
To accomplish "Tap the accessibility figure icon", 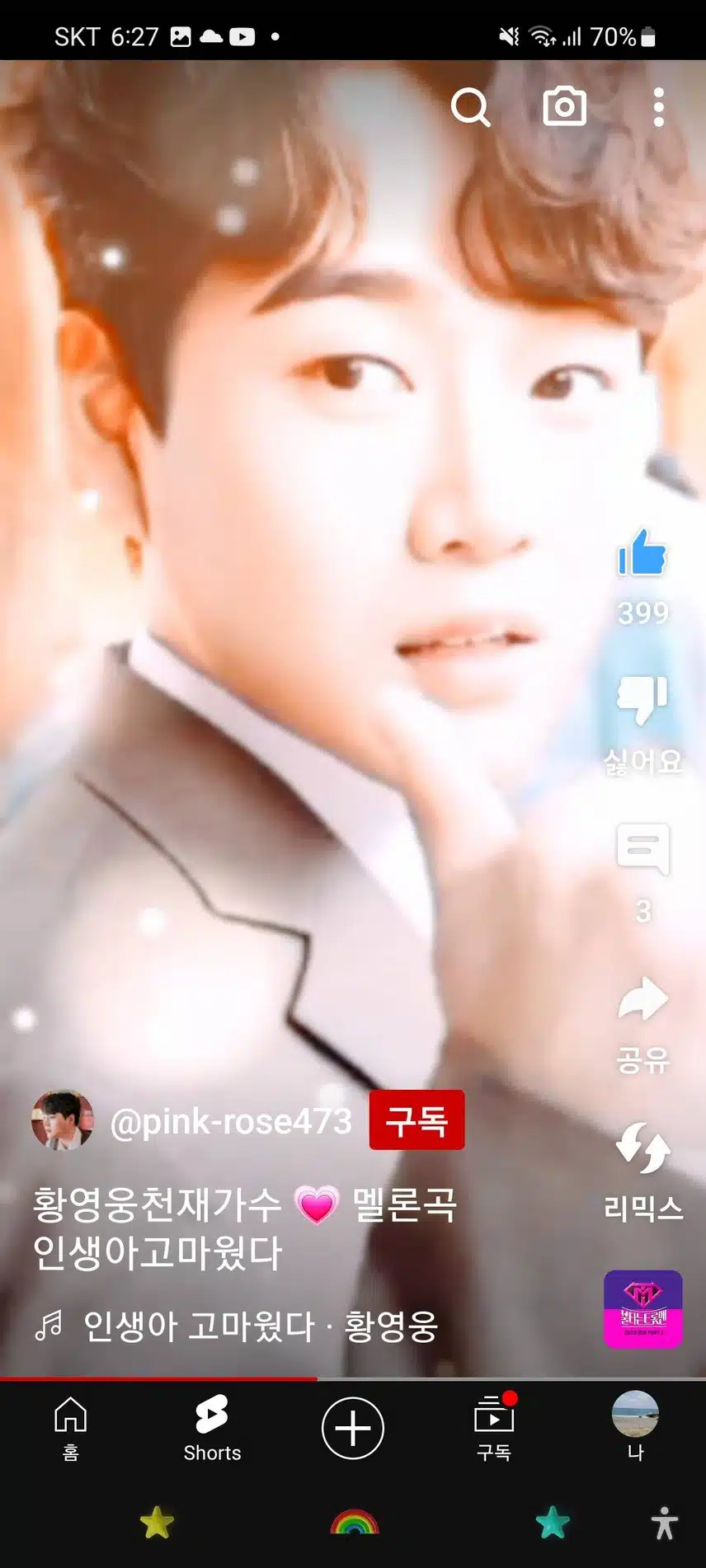I will coord(664,1523).
